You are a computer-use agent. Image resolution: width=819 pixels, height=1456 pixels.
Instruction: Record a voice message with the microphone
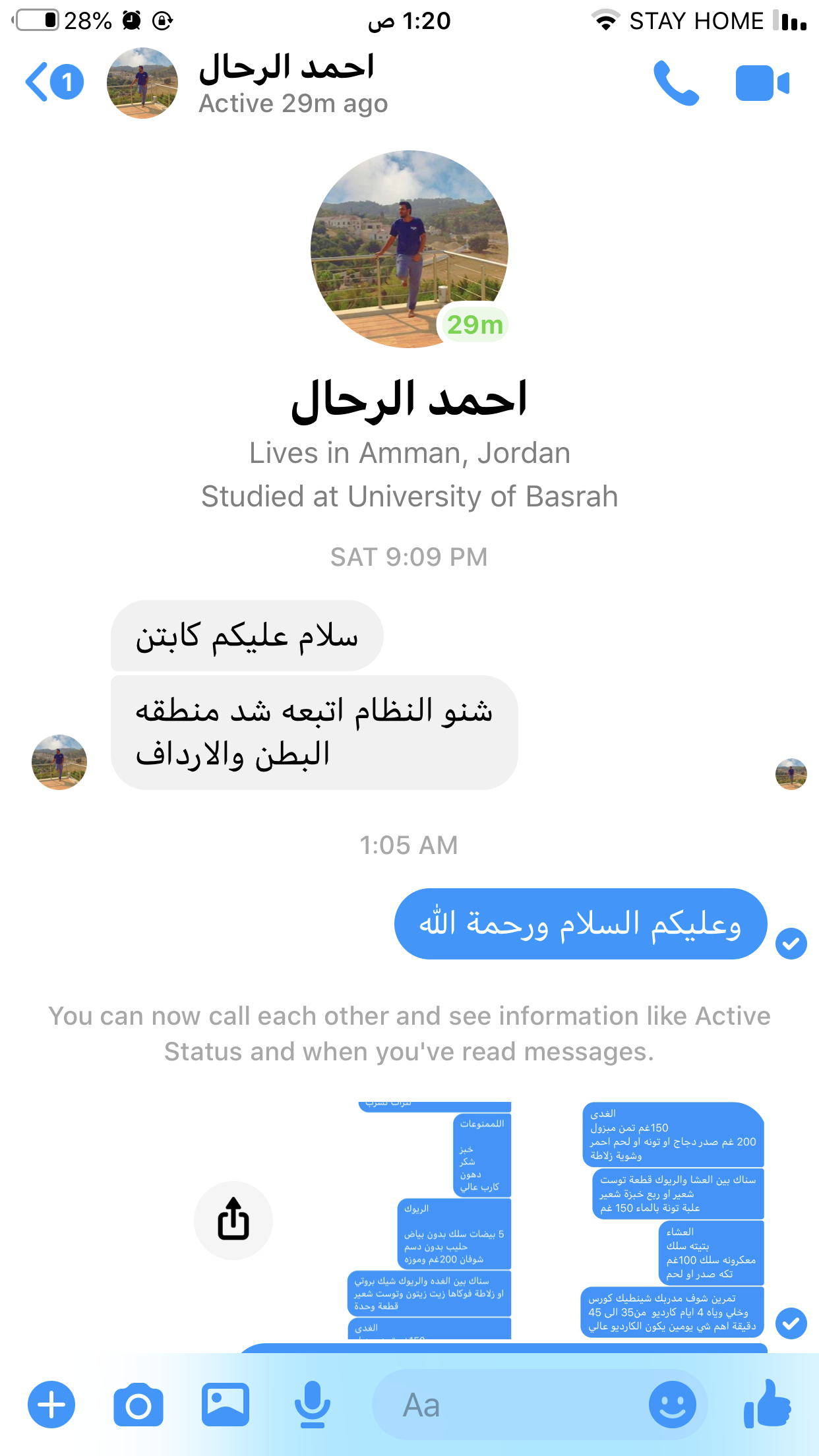[x=312, y=1405]
